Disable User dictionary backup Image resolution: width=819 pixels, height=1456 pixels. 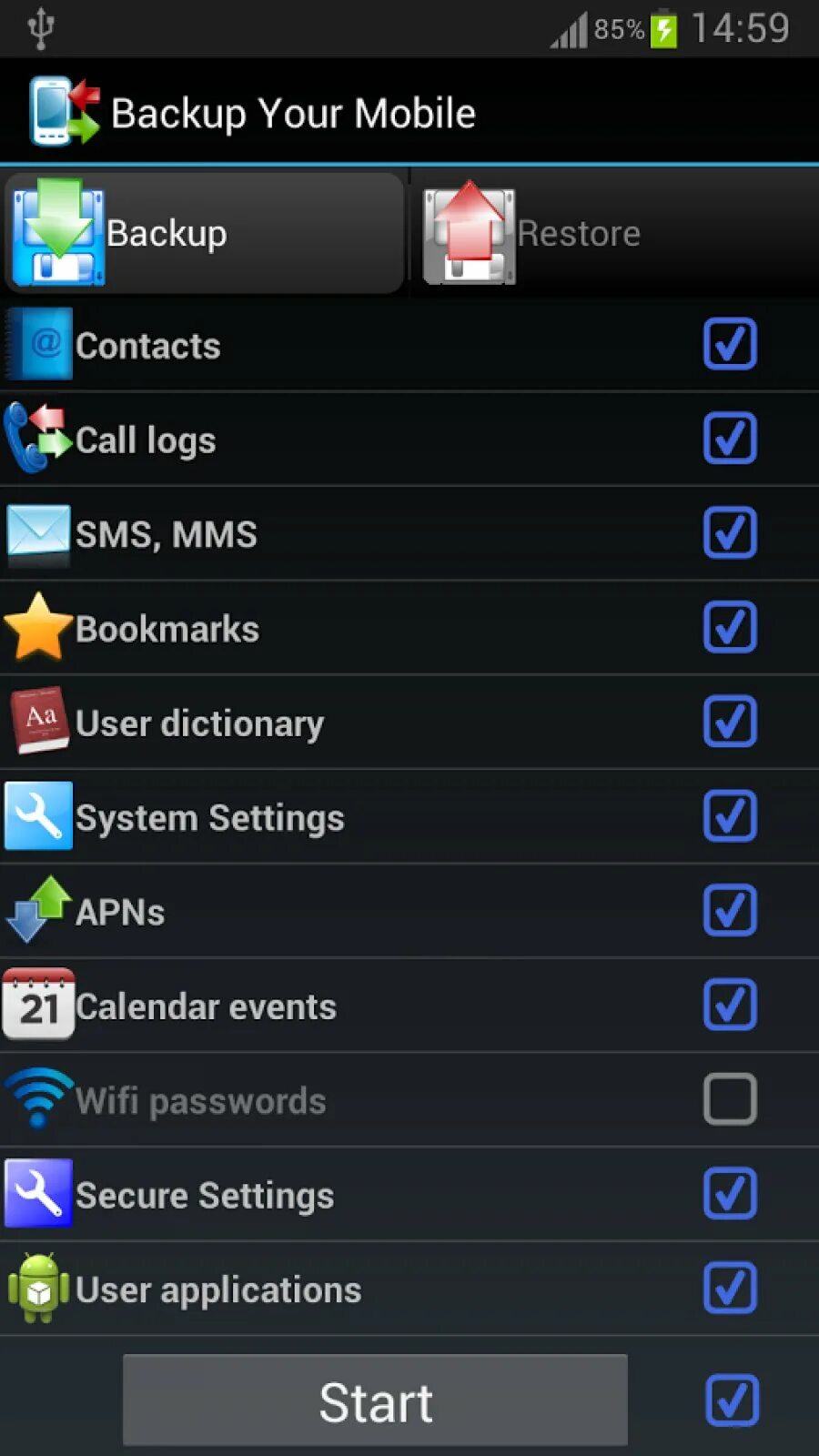click(730, 722)
